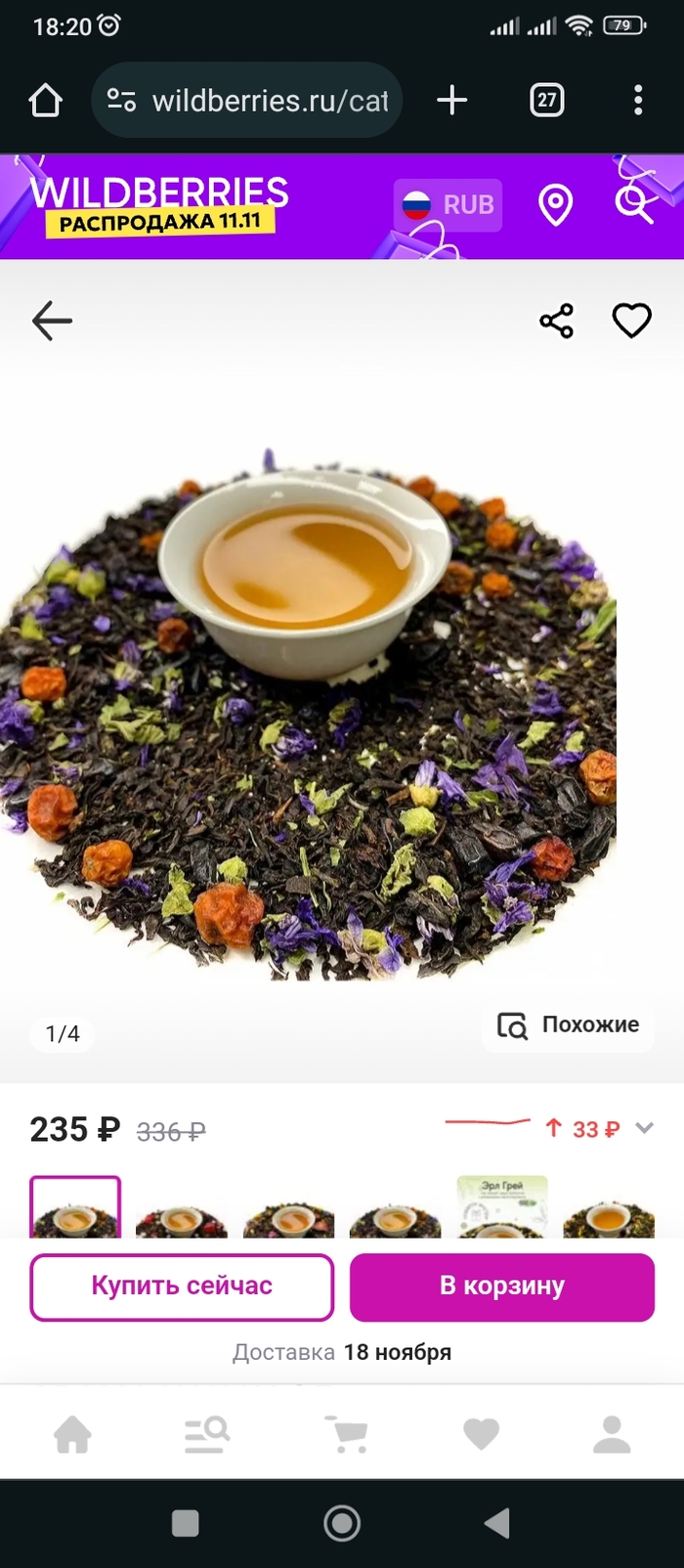The height and width of the screenshot is (1568, 684).
Task: Tap the Похожие similar items button
Action: (569, 1024)
